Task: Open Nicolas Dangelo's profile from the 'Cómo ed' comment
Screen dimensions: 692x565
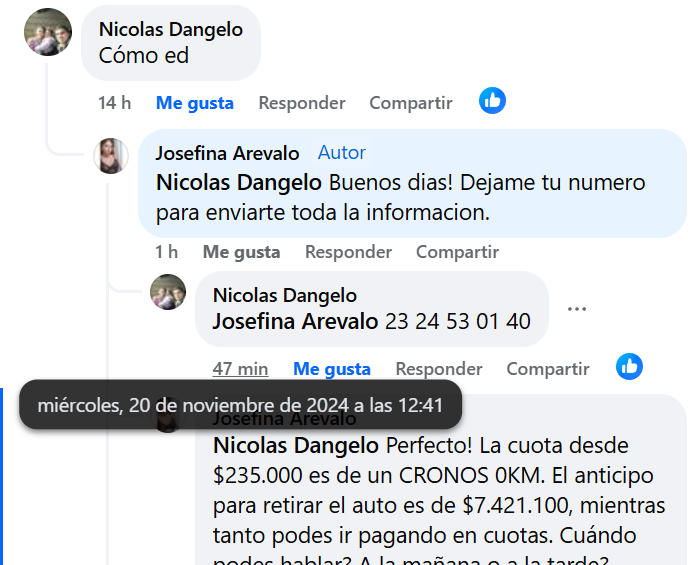Action: (170, 30)
